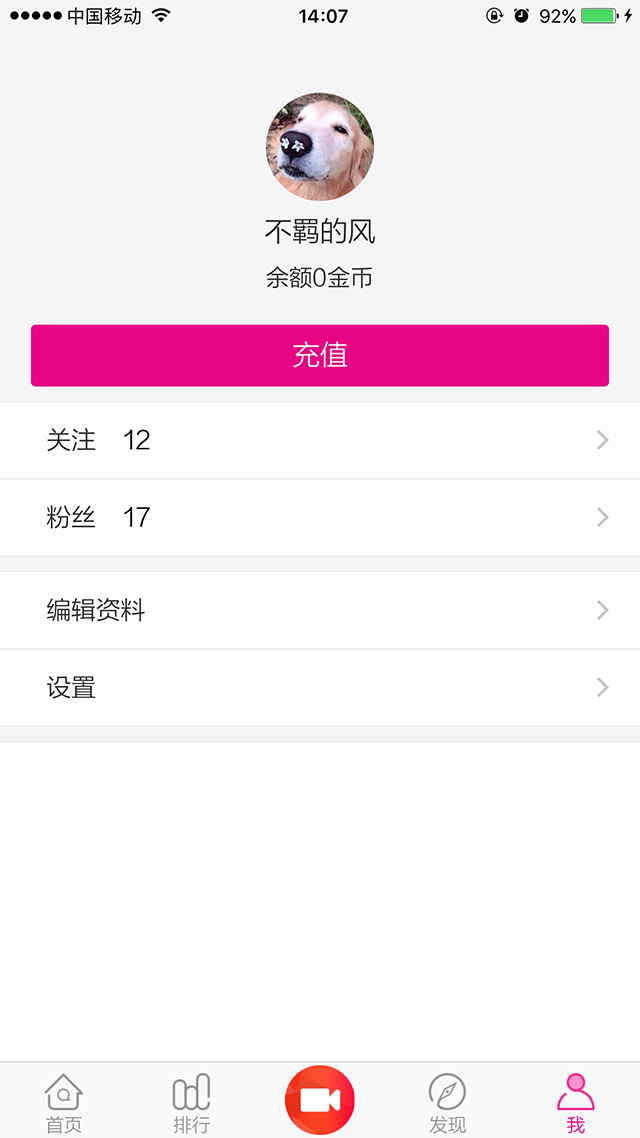This screenshot has height=1138, width=640.
Task: Tap the dog profile avatar
Action: (x=320, y=147)
